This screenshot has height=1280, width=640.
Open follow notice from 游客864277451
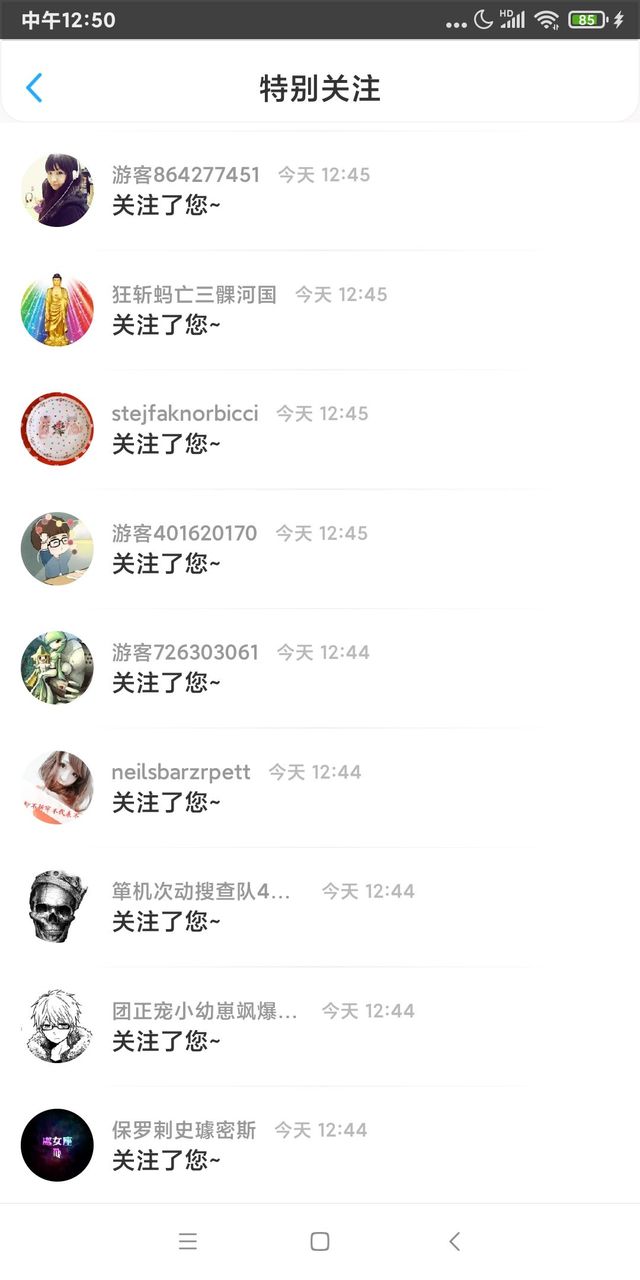[320, 190]
